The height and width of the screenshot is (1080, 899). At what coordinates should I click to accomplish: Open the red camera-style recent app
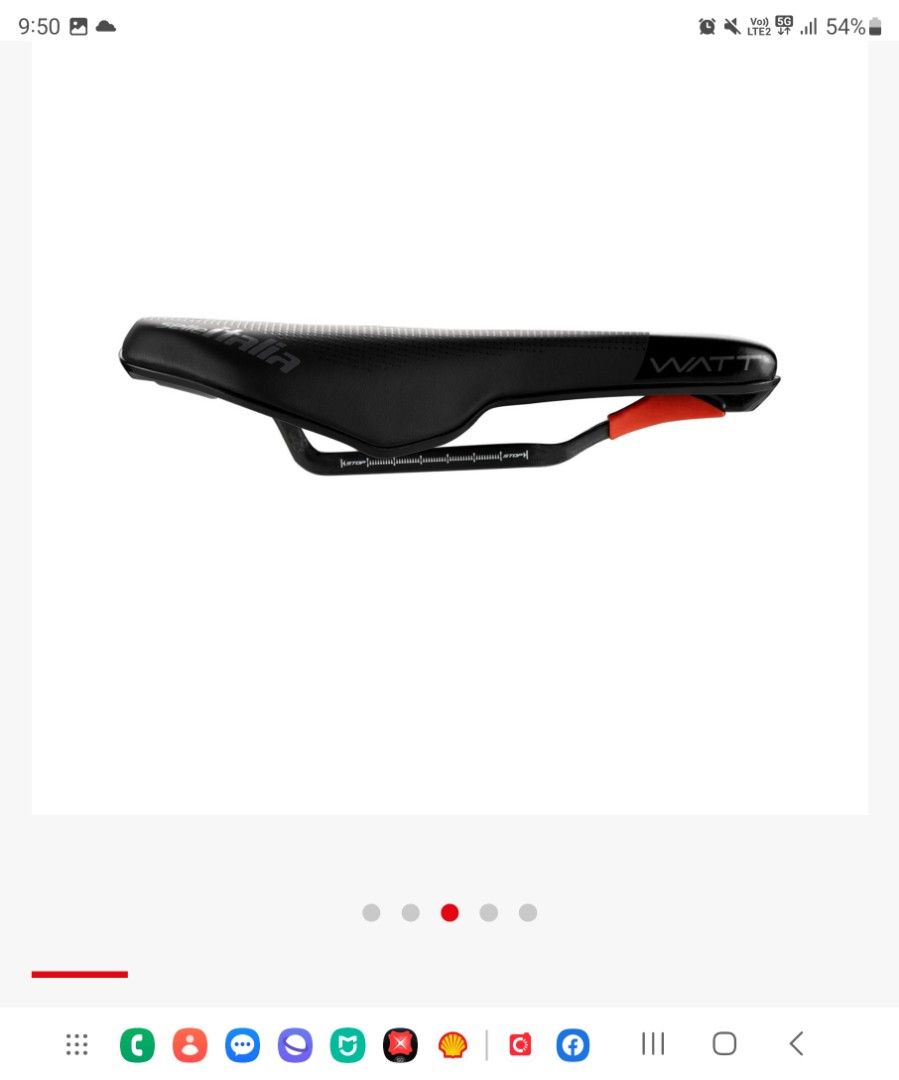click(x=520, y=1045)
